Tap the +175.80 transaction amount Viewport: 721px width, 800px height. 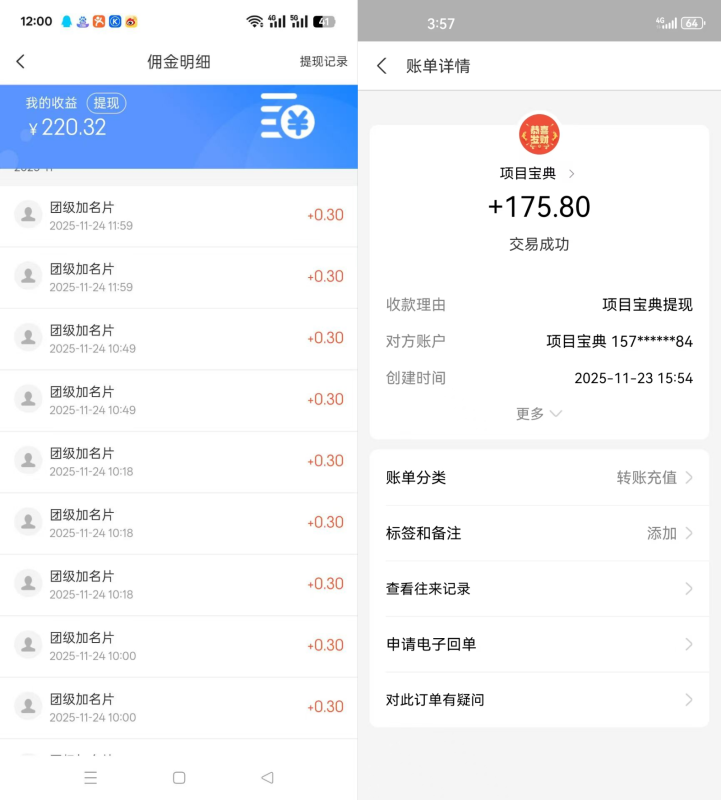pos(539,207)
